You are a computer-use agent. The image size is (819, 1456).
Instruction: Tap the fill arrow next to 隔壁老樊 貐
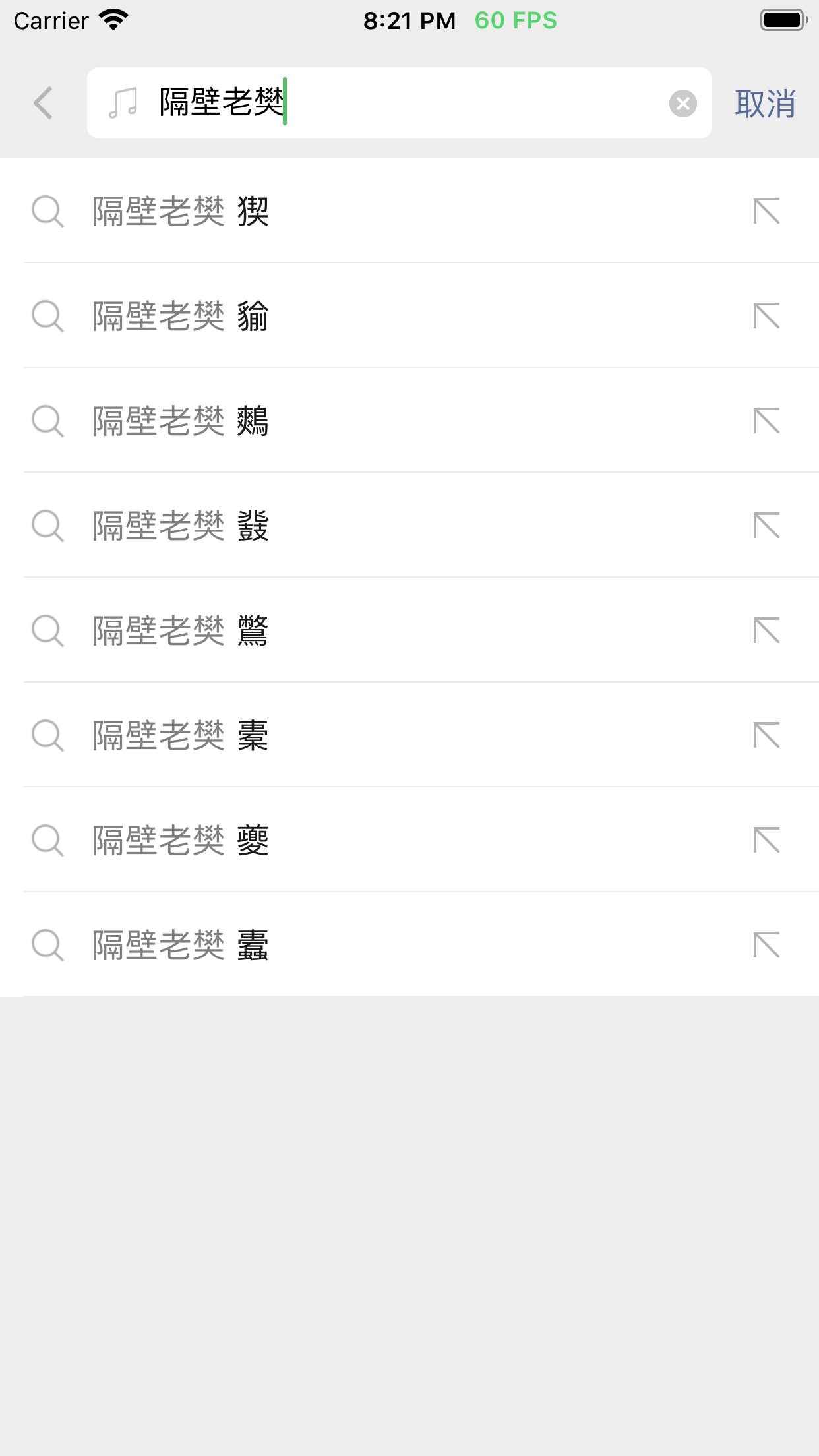pyautogui.click(x=767, y=316)
